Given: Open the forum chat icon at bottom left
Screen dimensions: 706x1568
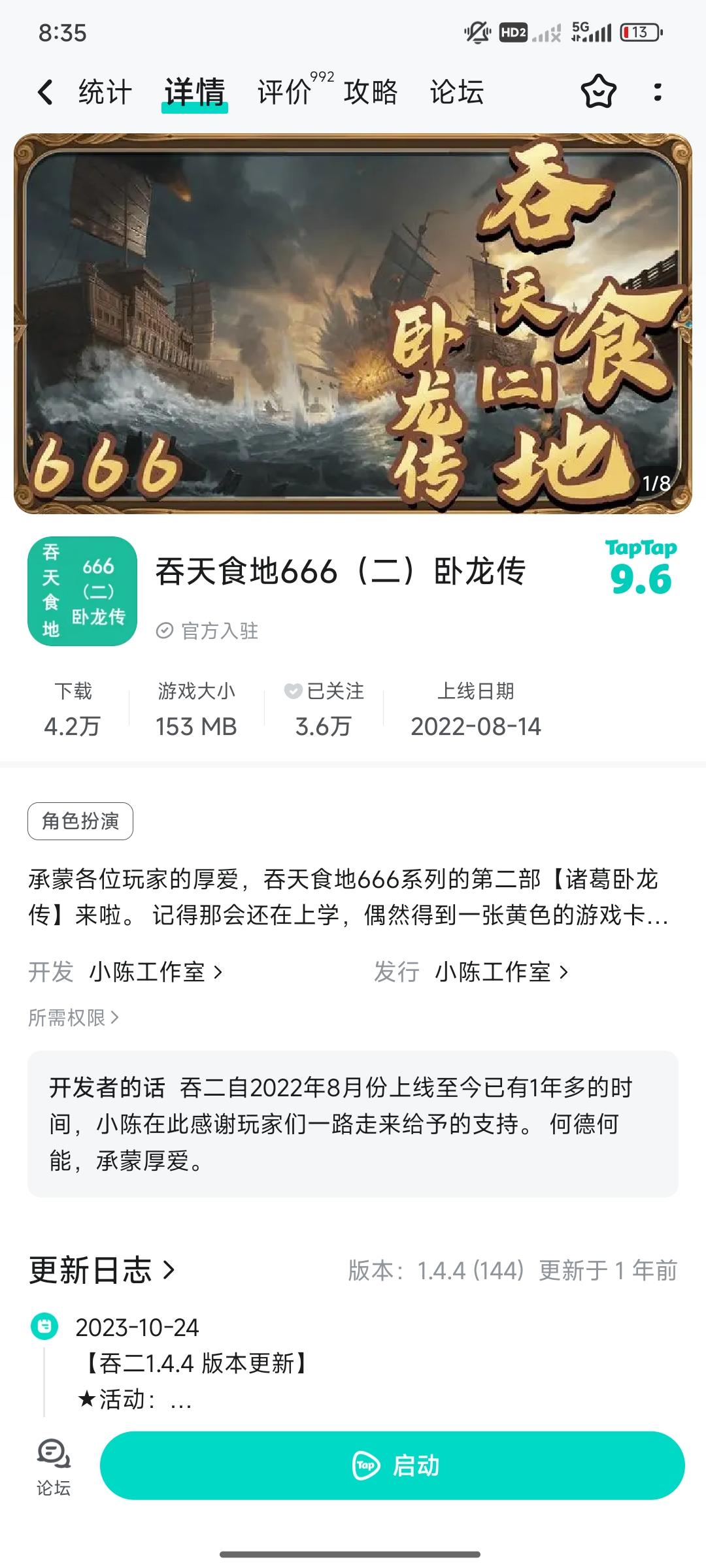Looking at the screenshot, I should [x=52, y=1463].
